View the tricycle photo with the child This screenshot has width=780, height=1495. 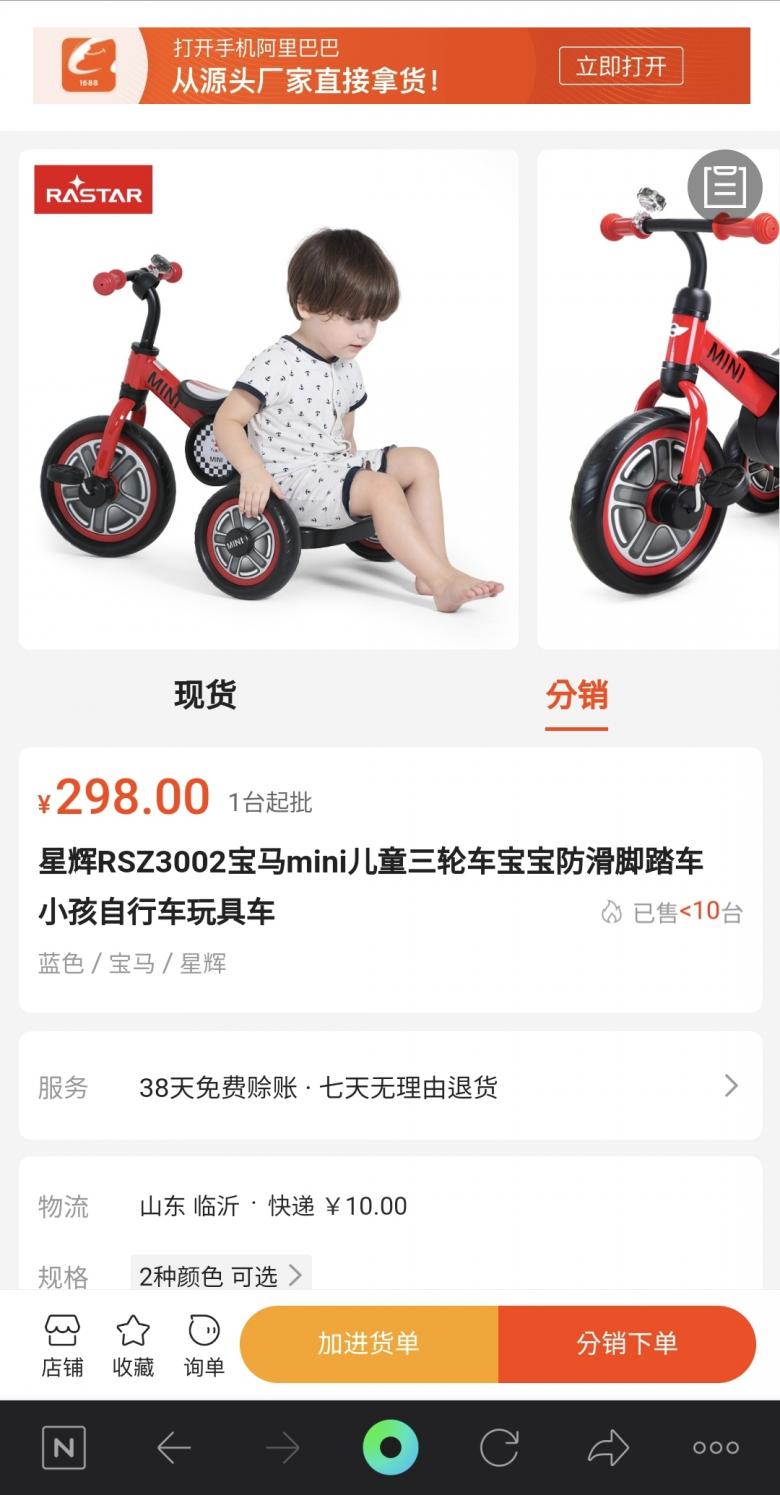tap(268, 399)
